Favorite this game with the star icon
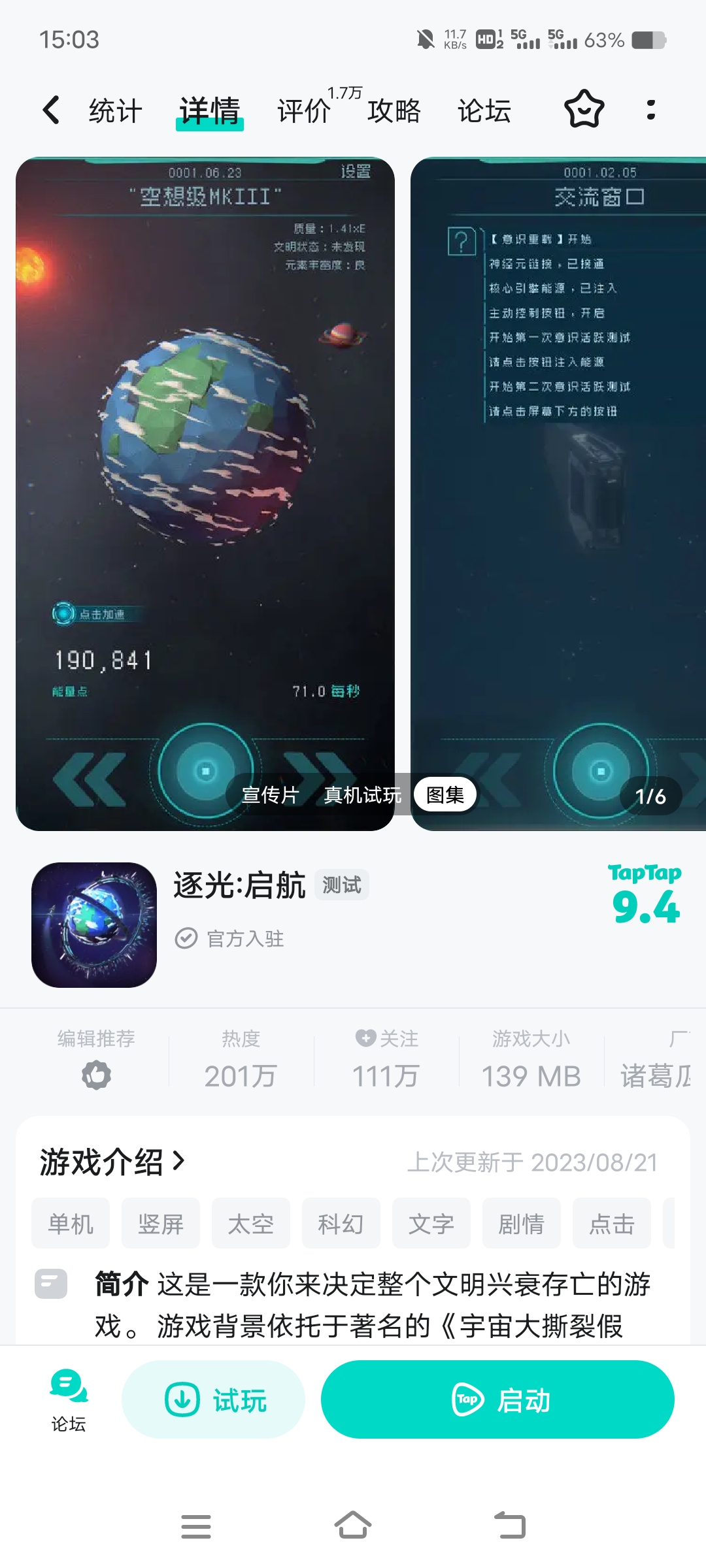Image resolution: width=706 pixels, height=1568 pixels. click(584, 109)
